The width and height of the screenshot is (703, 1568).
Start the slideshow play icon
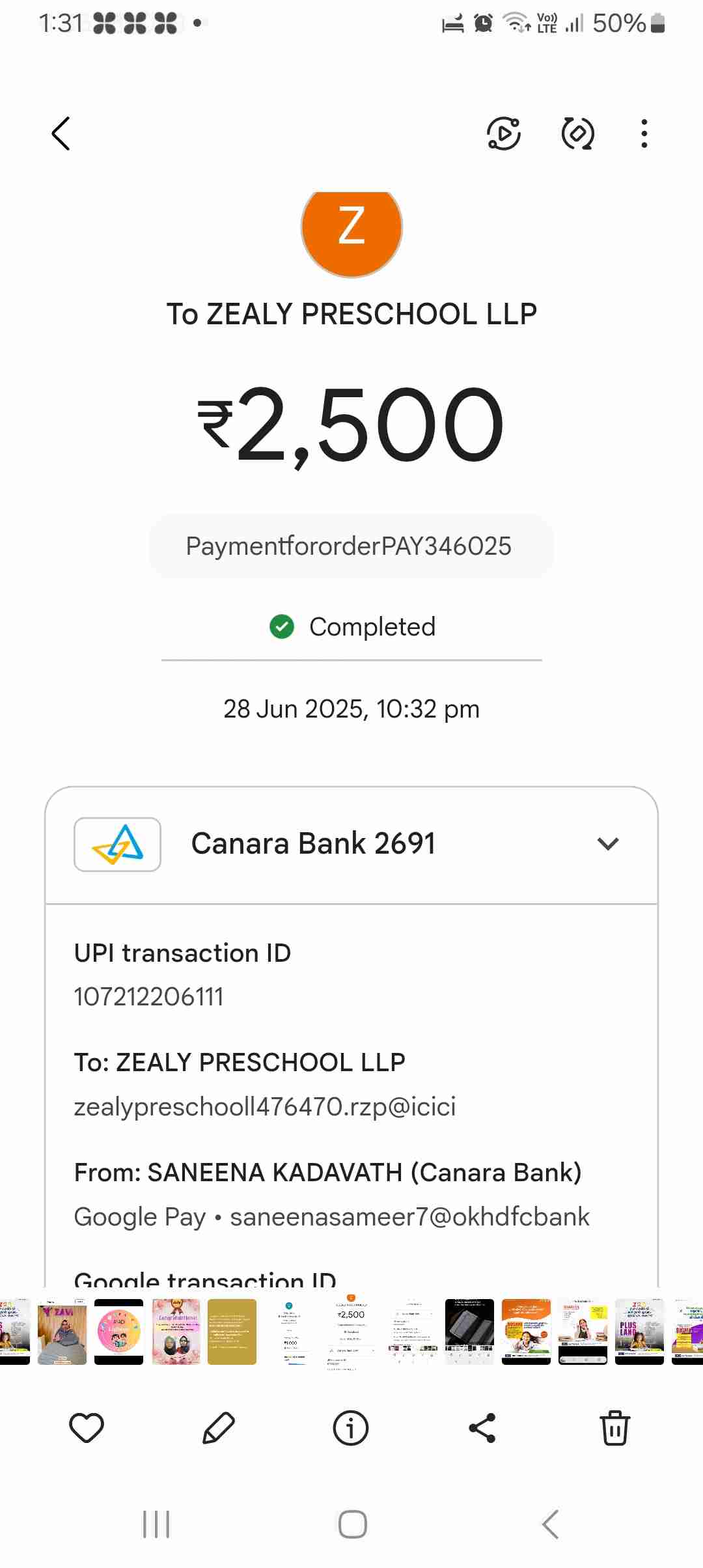pos(504,134)
